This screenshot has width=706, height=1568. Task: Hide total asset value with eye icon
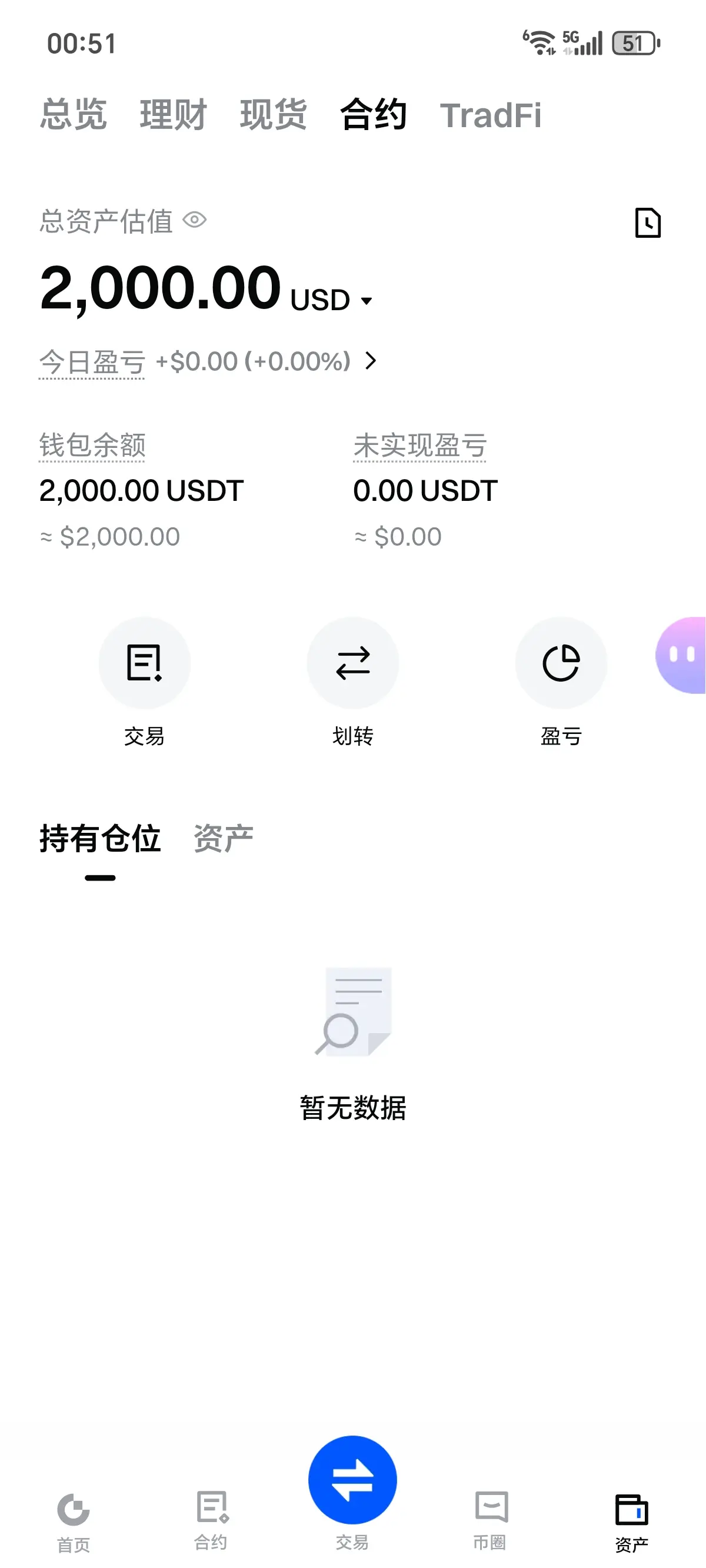195,220
